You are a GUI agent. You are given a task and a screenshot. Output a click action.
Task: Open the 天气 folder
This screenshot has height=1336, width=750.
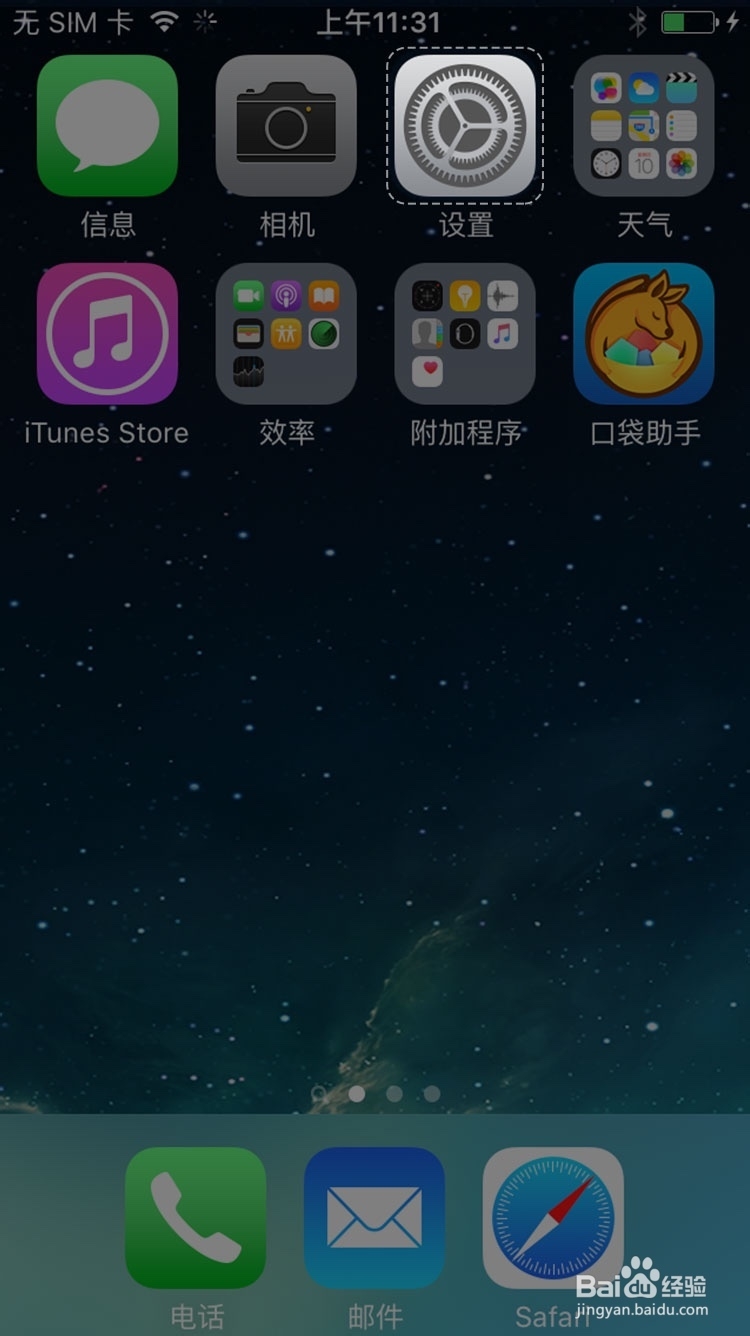(643, 125)
